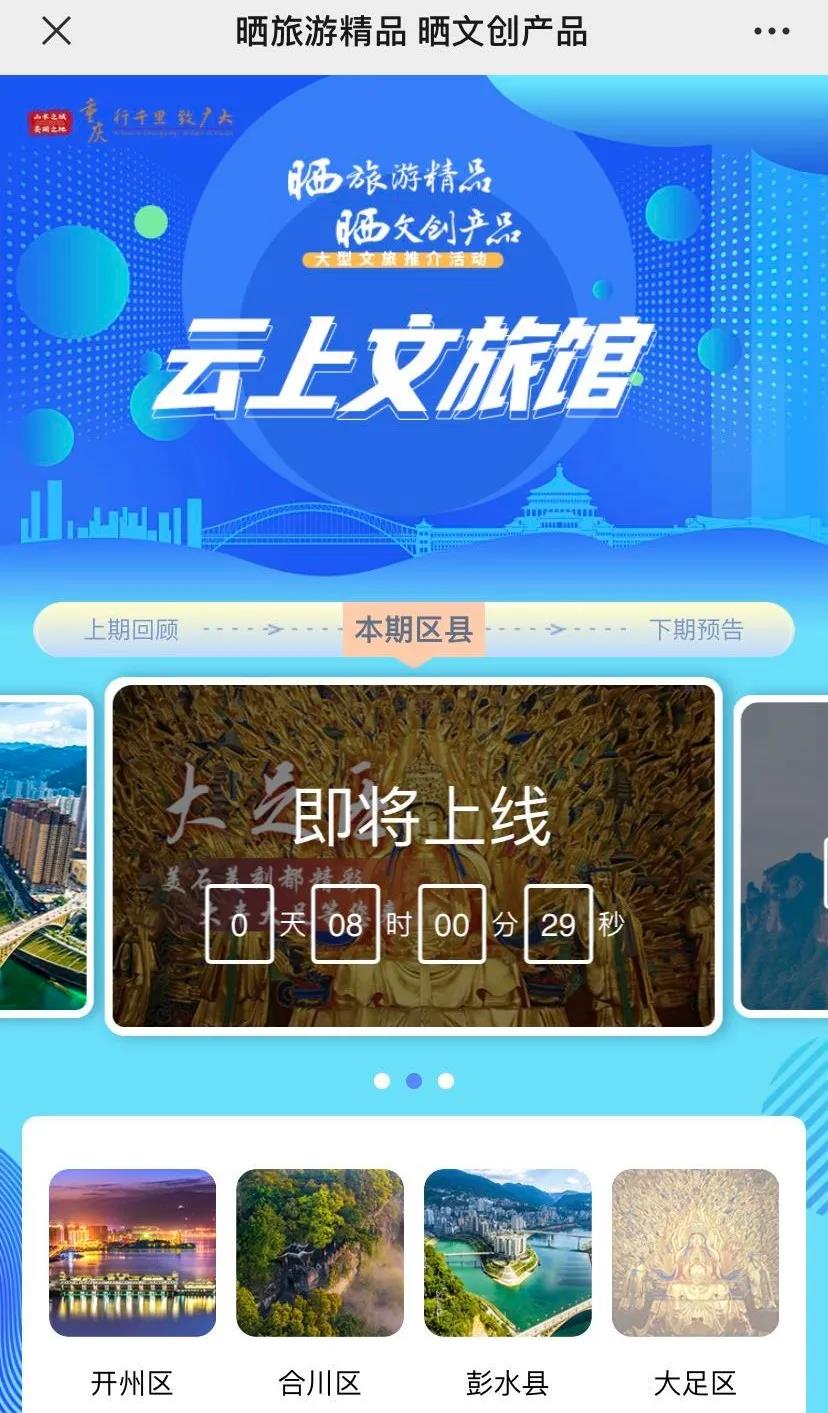828x1413 pixels.
Task: Go to third carousel page dot
Action: pyautogui.click(x=446, y=1081)
